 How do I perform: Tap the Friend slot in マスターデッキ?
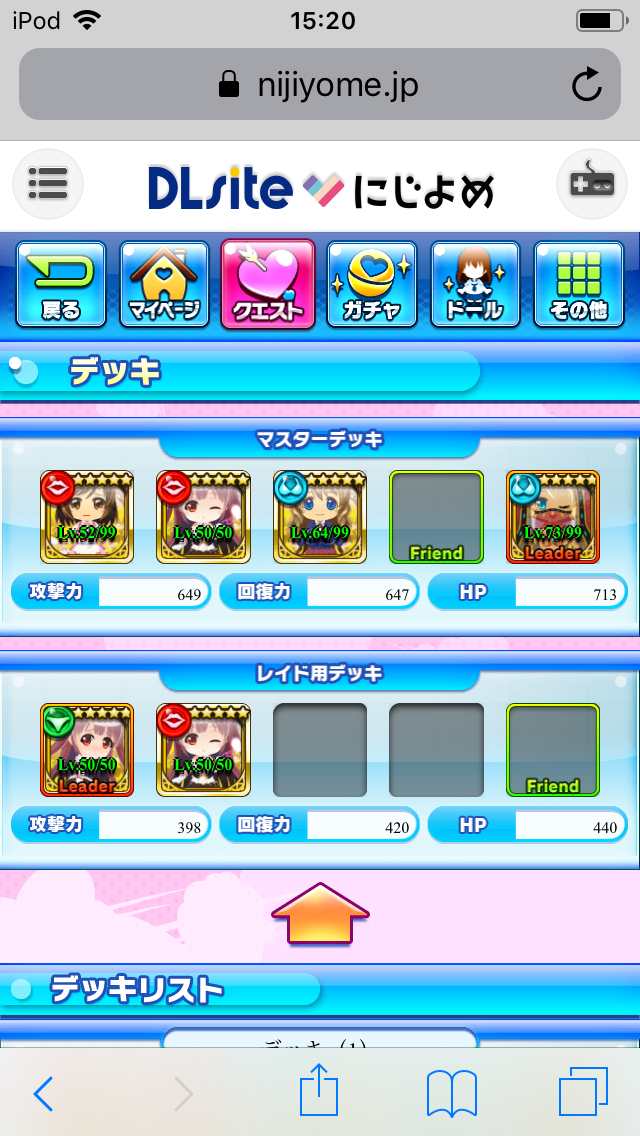[x=436, y=517]
